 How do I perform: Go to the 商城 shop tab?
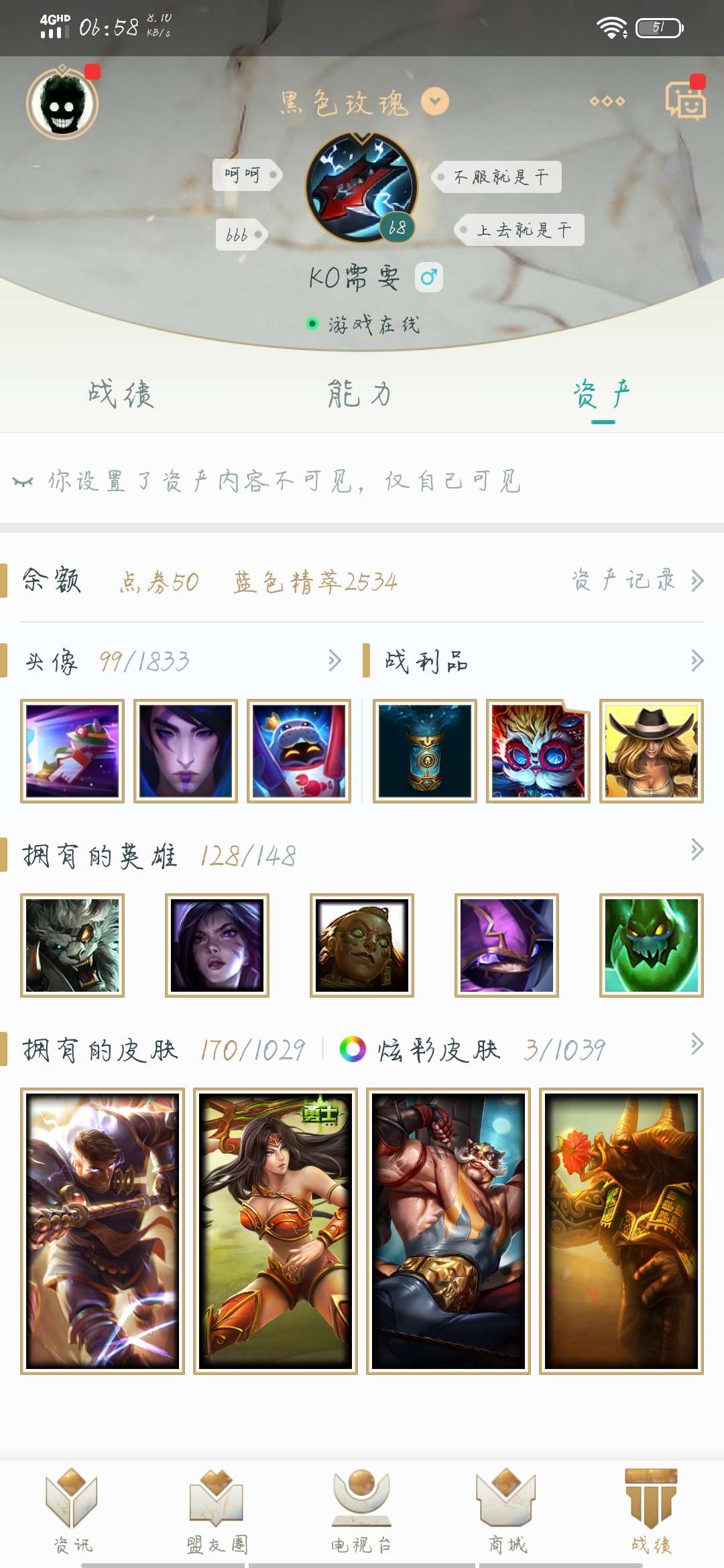(x=507, y=1509)
